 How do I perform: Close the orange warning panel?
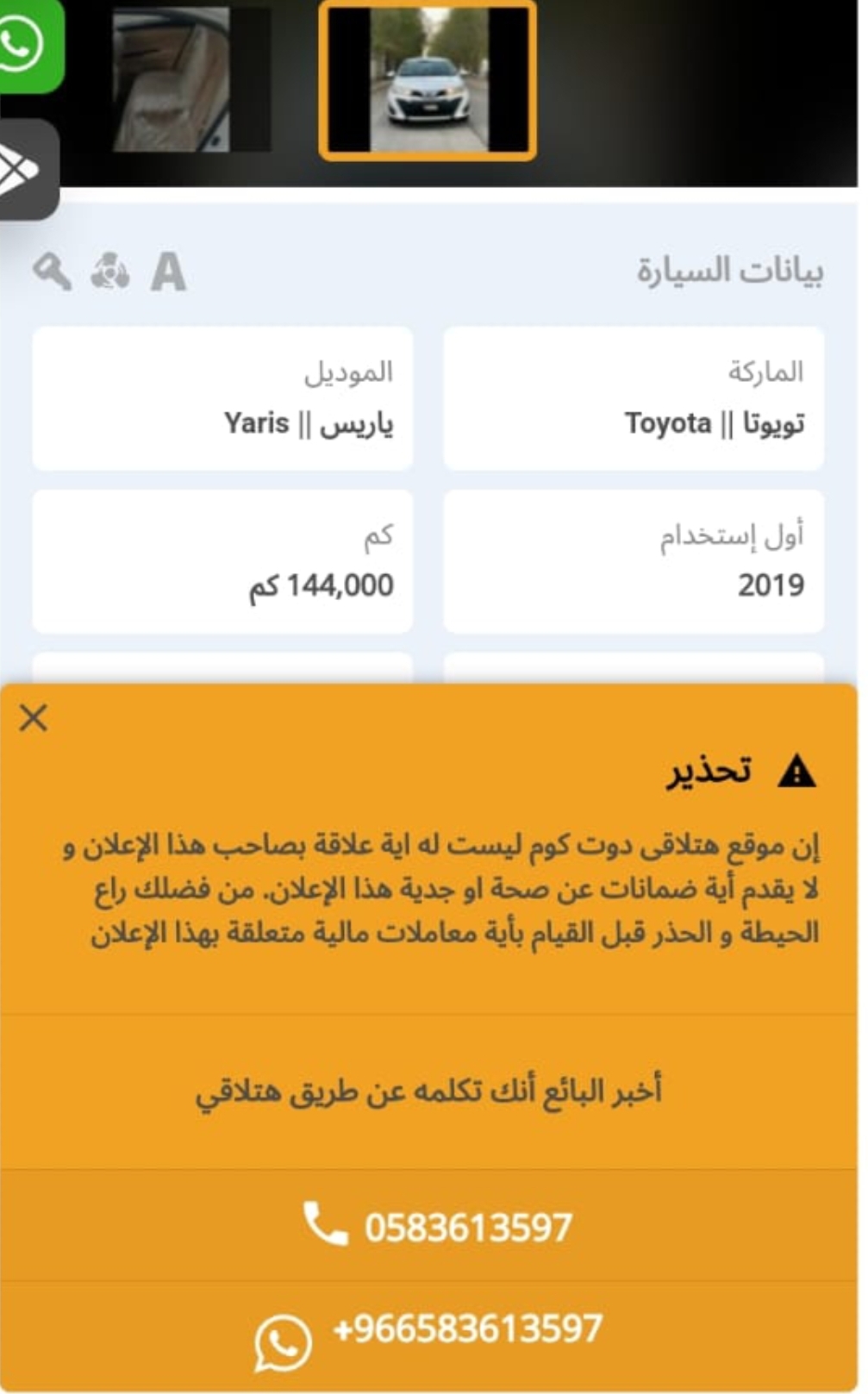coord(34,717)
